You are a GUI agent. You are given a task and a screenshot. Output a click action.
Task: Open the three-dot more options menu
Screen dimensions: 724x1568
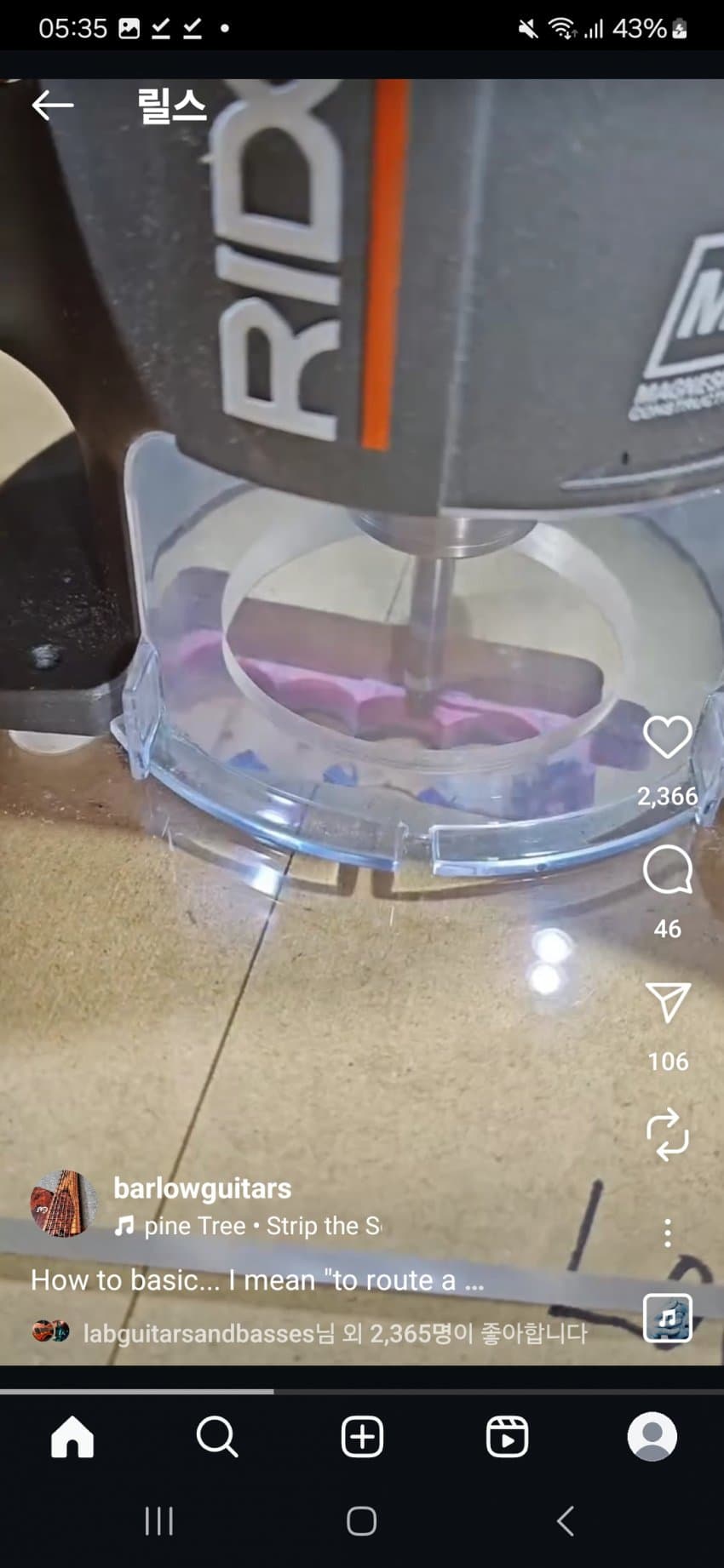667,1232
